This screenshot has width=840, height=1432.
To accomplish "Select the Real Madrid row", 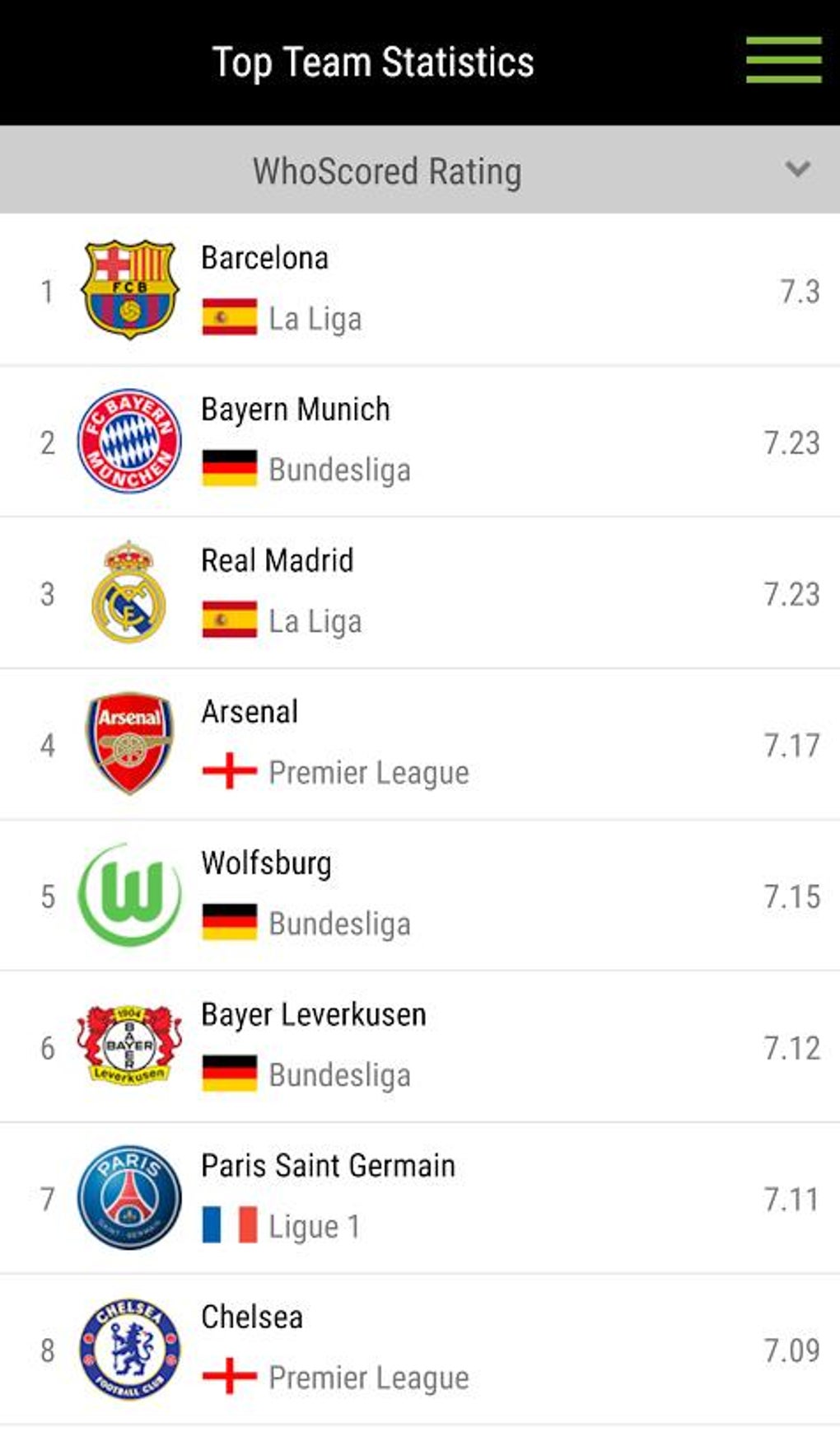I will coord(277,562).
